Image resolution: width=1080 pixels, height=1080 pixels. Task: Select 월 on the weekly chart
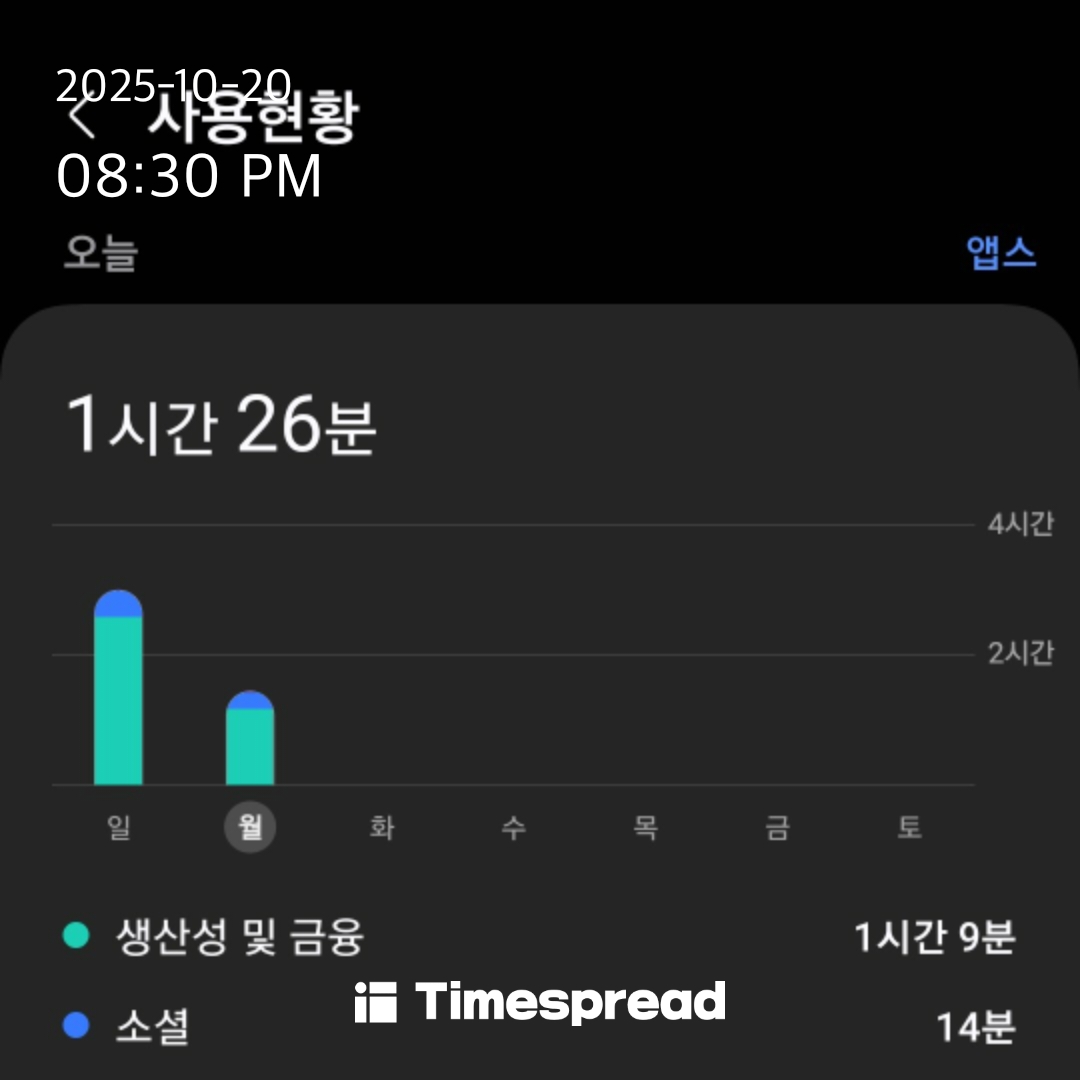[250, 828]
